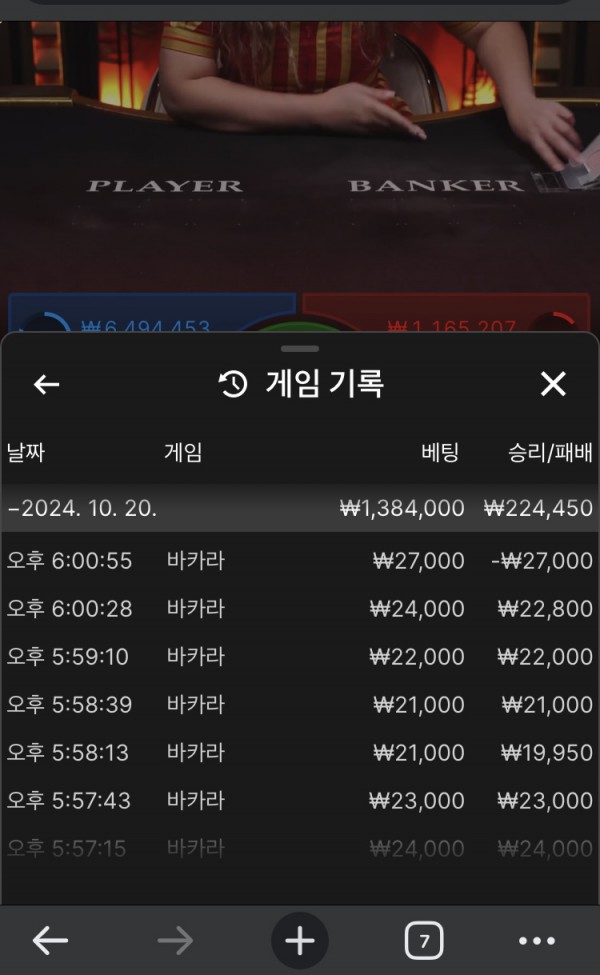Go back to the previous browser page

(50, 941)
